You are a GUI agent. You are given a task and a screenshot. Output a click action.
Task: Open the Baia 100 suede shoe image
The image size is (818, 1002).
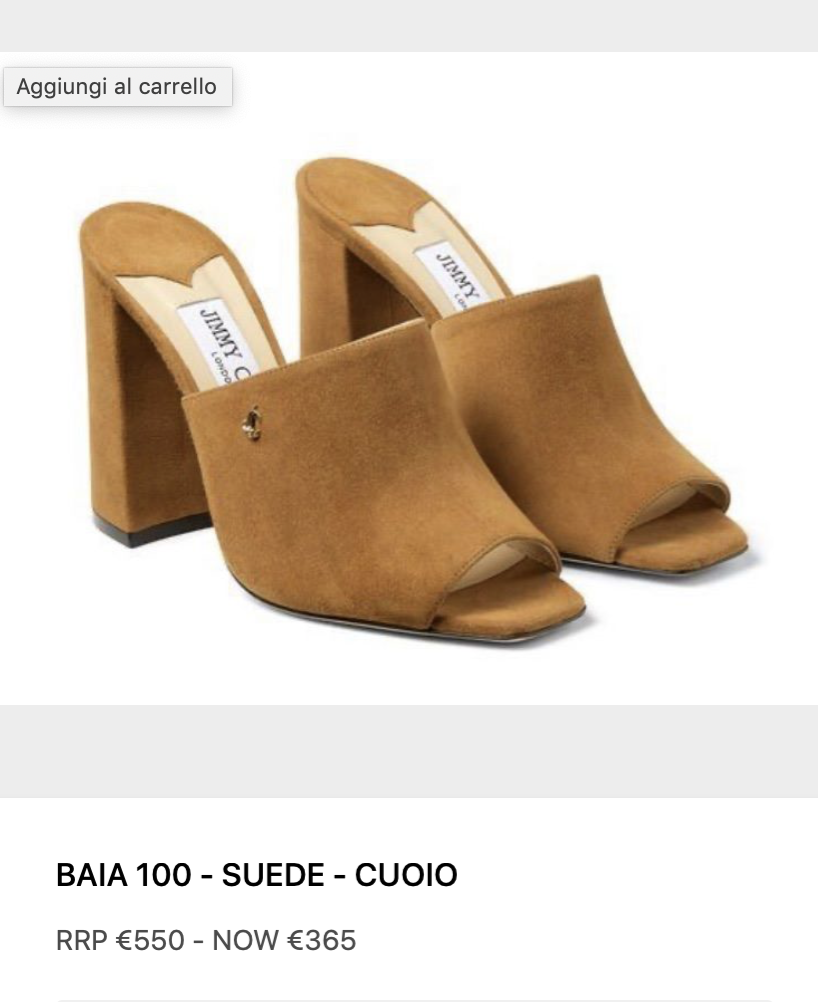[410, 400]
